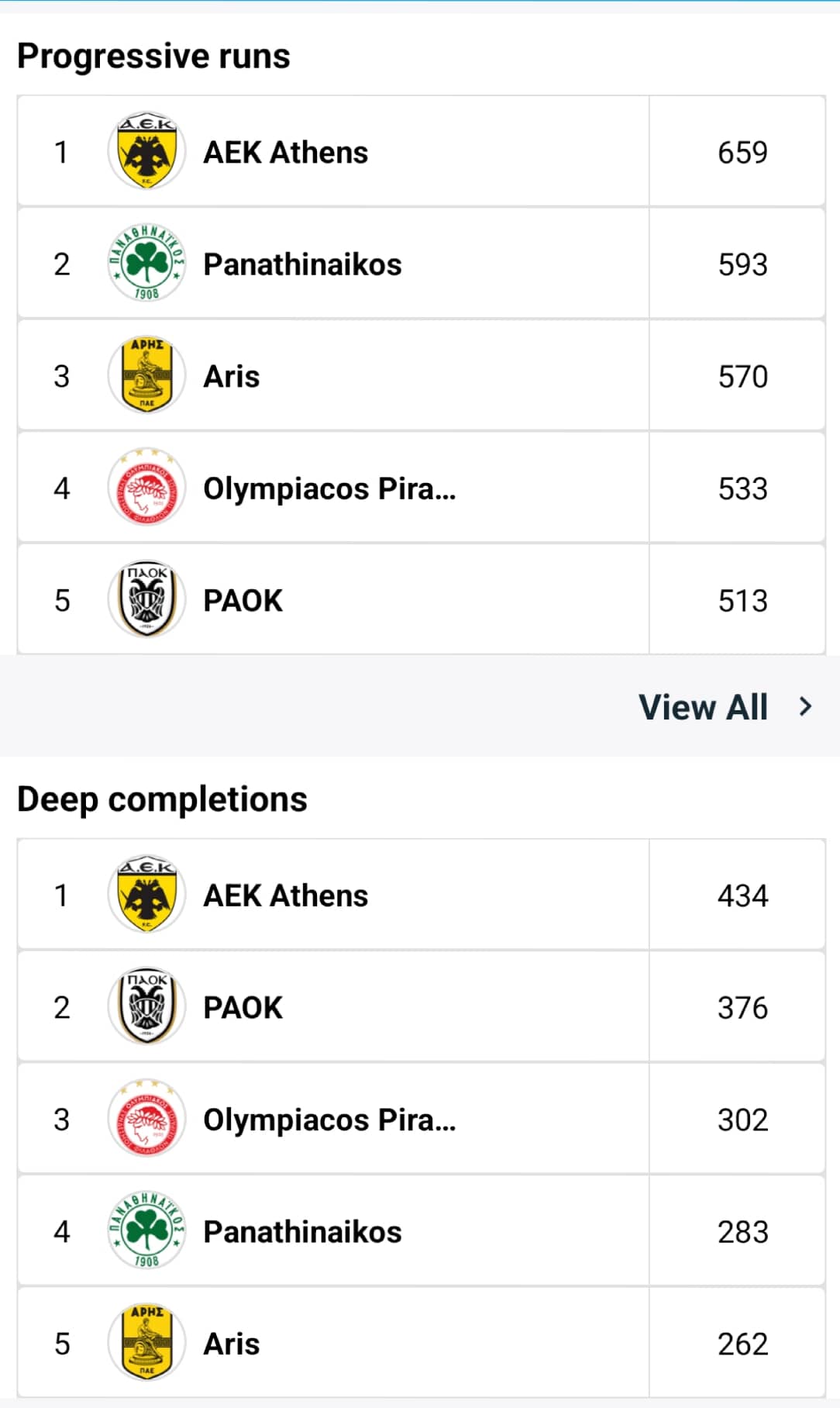The height and width of the screenshot is (1408, 840).
Task: Select PAOK with 513 progressive runs
Action: pyautogui.click(x=421, y=600)
